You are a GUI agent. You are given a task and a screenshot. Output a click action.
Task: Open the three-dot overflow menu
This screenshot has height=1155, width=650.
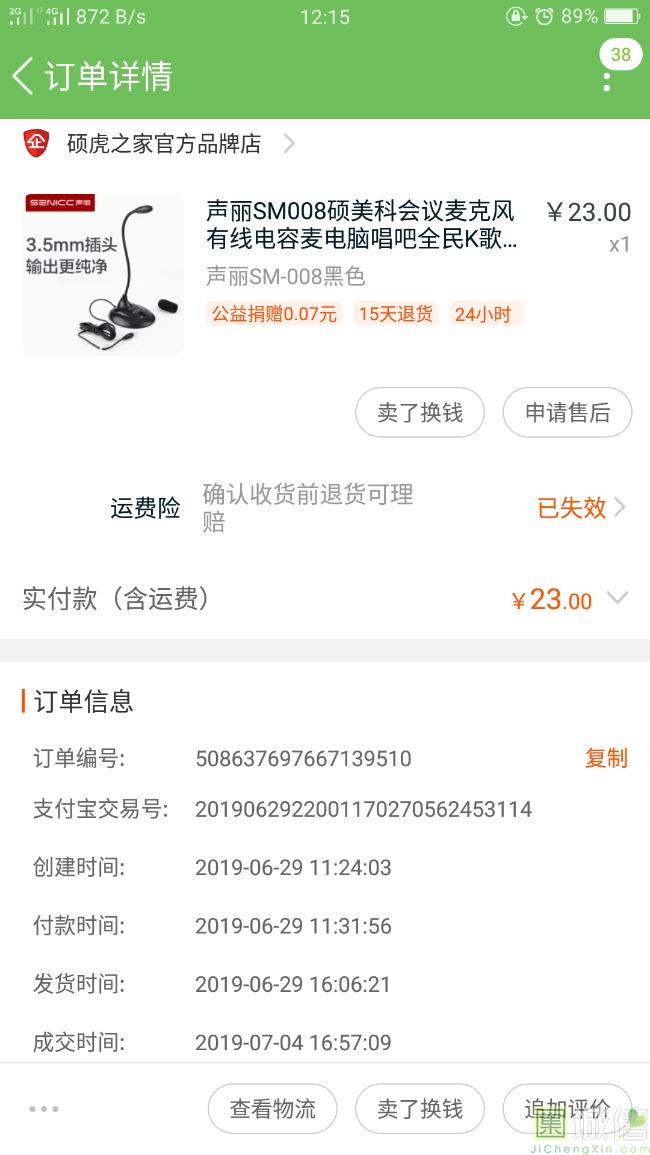[606, 78]
